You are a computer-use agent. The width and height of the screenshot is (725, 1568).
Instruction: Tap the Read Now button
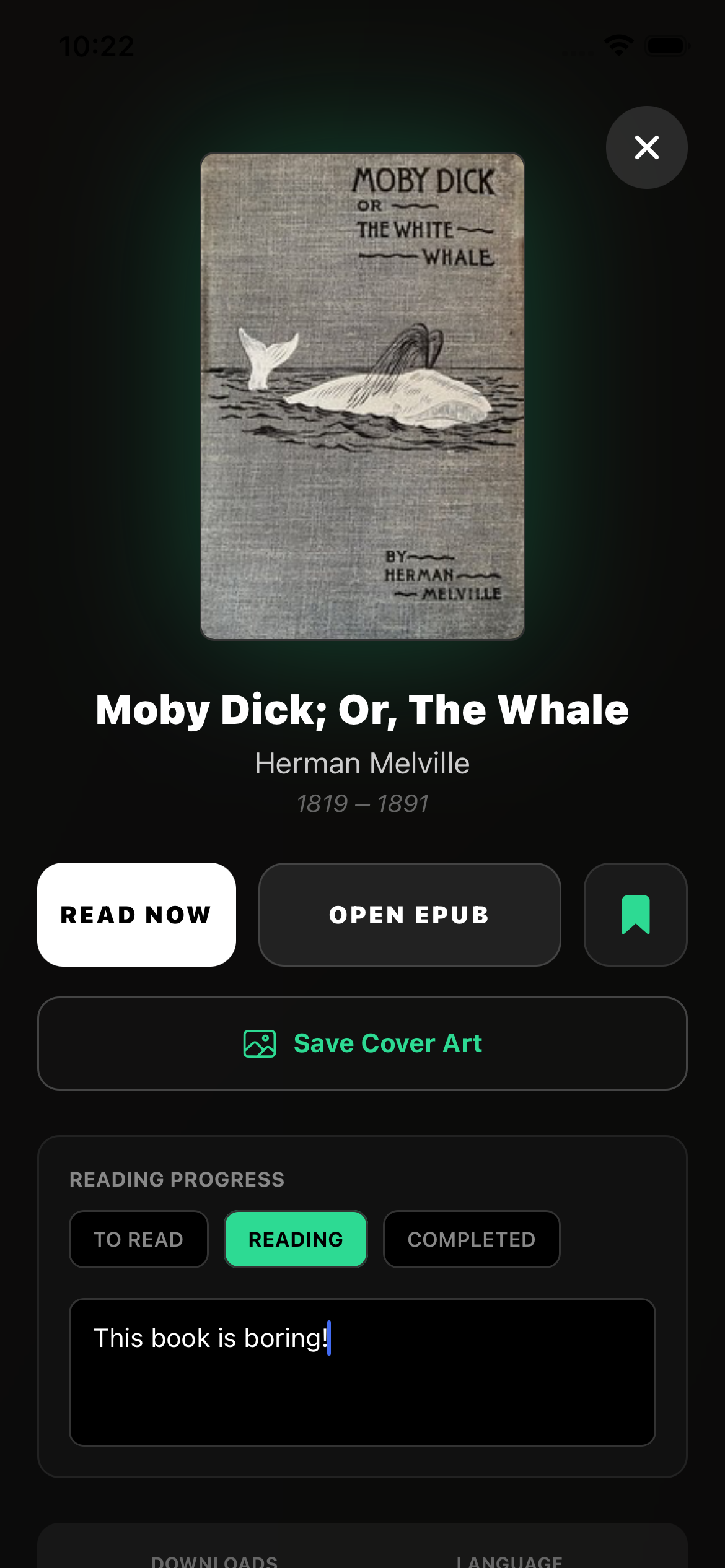point(136,915)
